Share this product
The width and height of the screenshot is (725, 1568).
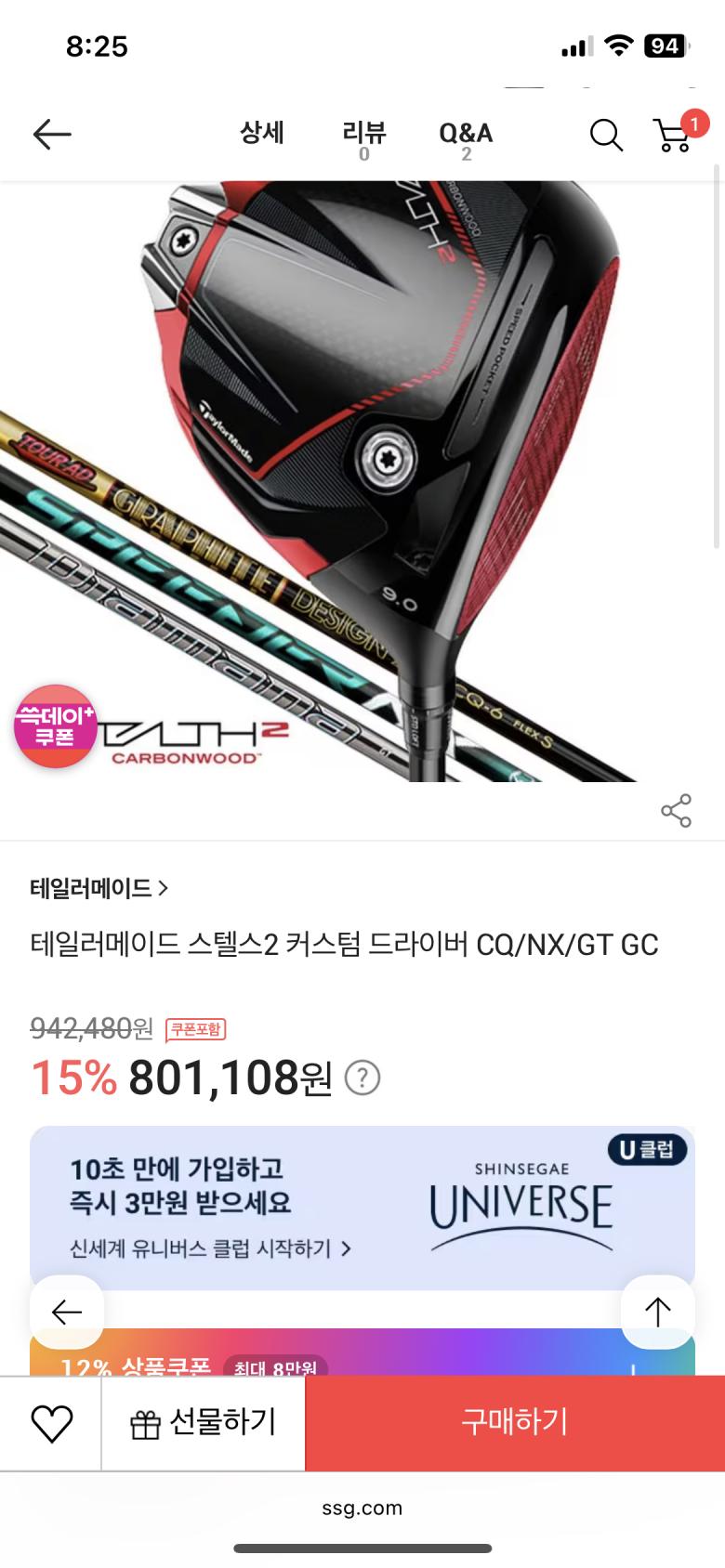tap(676, 810)
